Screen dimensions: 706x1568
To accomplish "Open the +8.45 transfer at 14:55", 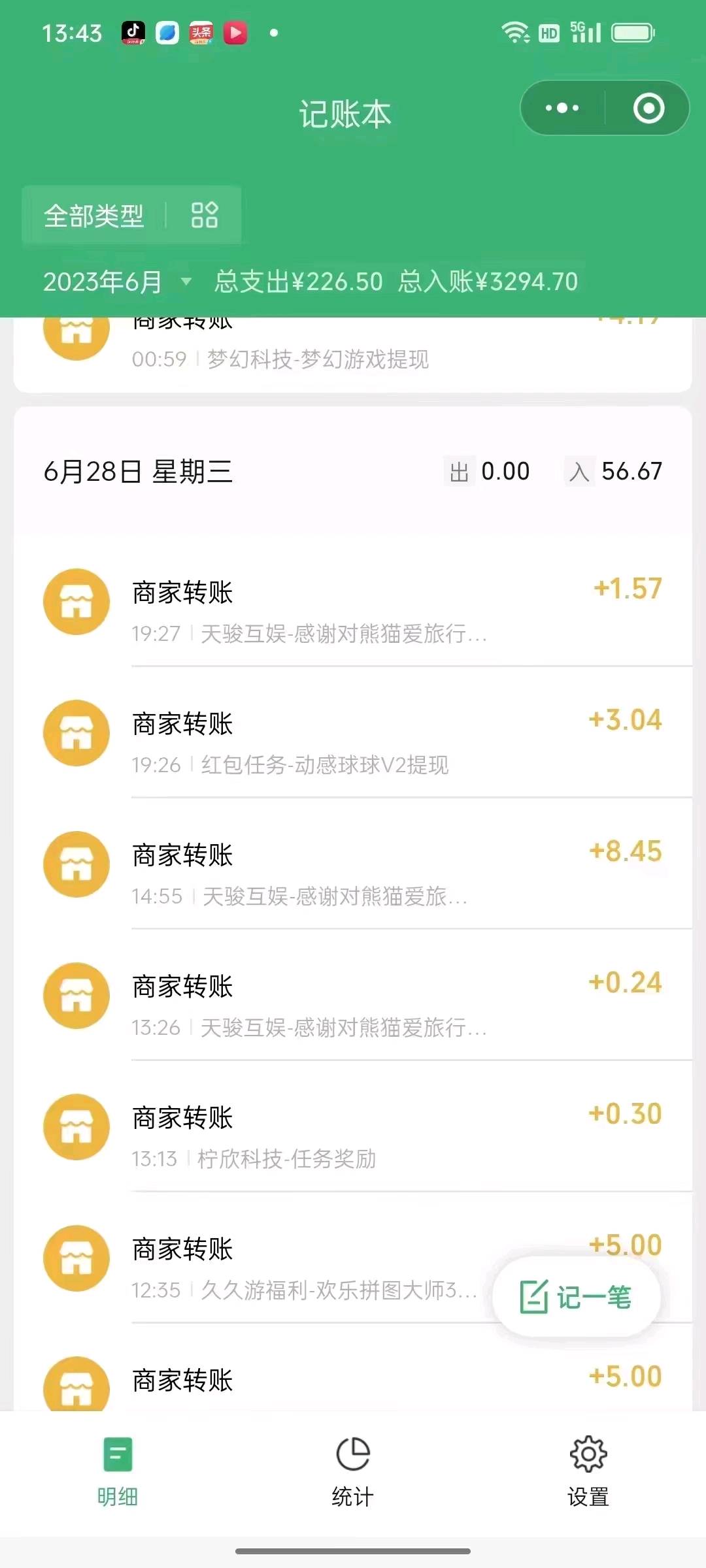I will 353,864.
